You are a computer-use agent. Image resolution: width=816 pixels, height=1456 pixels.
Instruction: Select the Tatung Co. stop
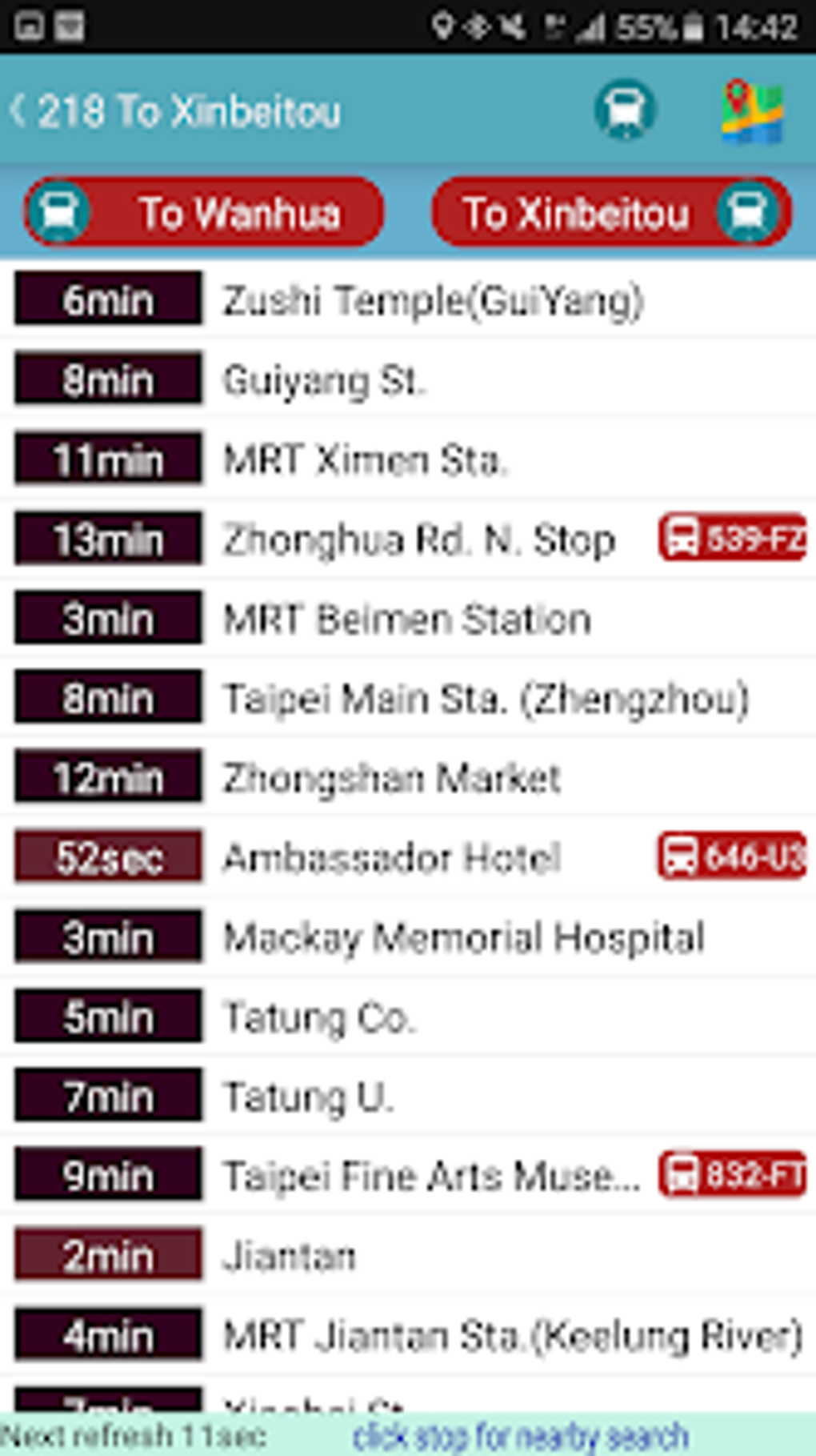318,1017
